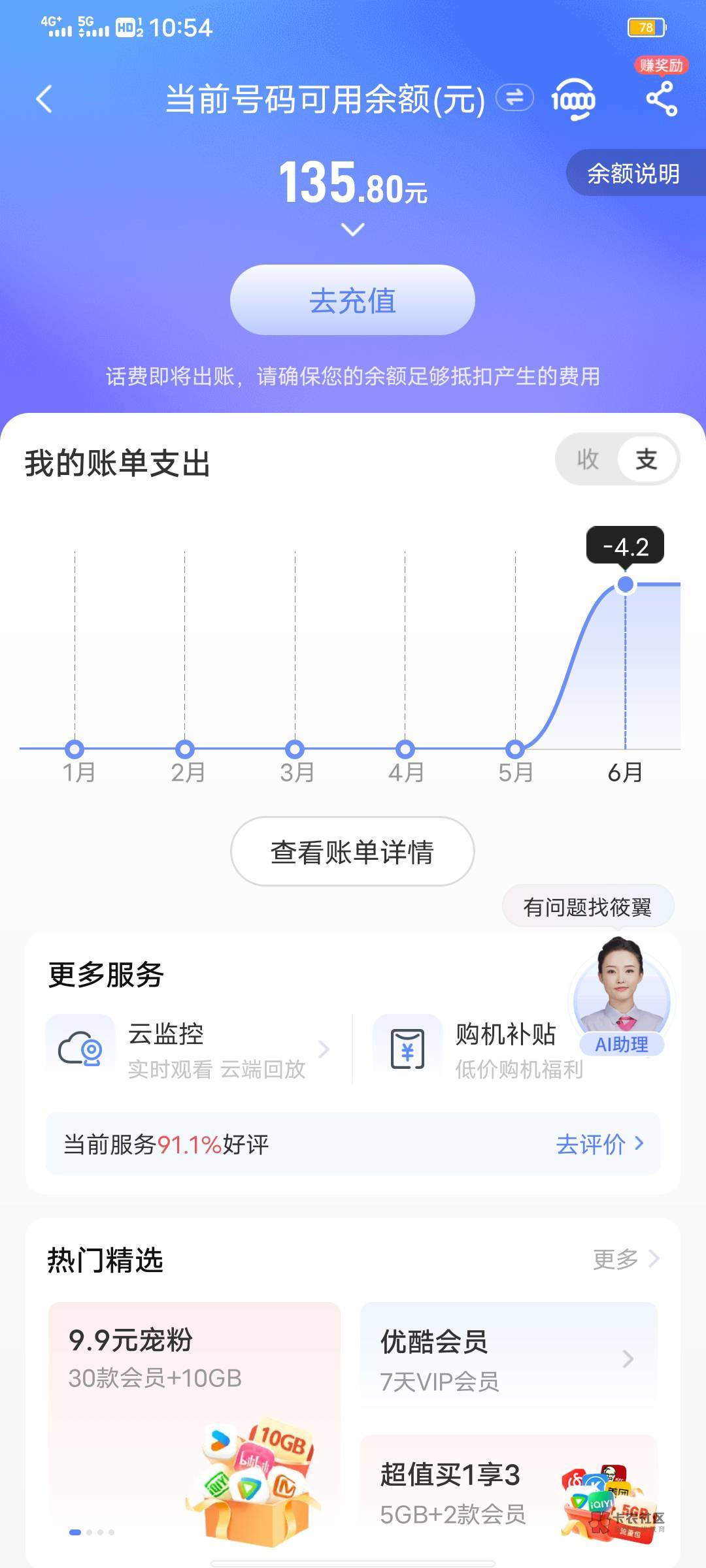The image size is (706, 1568).
Task: Switch to the 收 income tab
Action: coord(588,459)
